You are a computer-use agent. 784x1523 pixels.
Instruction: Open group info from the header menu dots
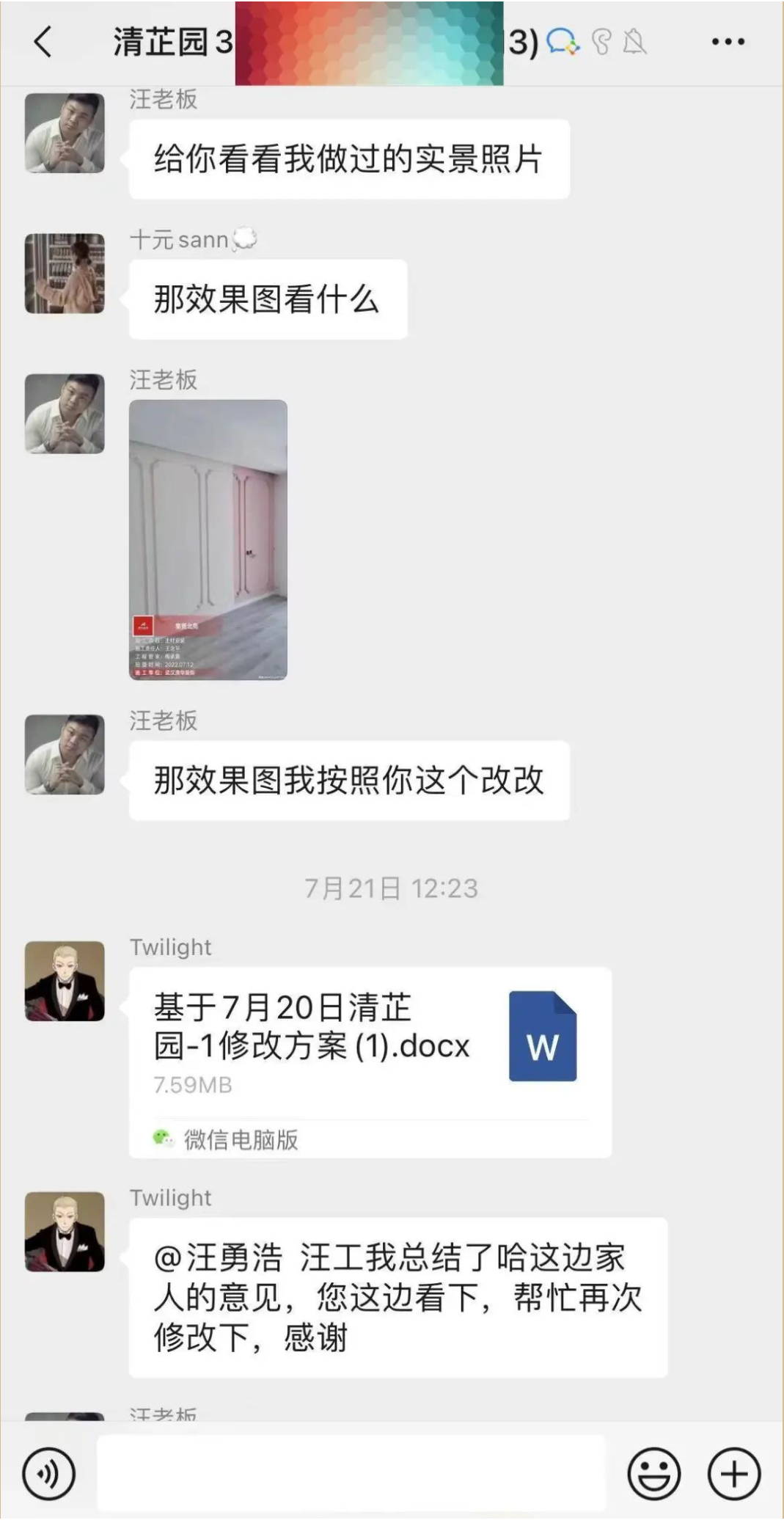point(729,42)
